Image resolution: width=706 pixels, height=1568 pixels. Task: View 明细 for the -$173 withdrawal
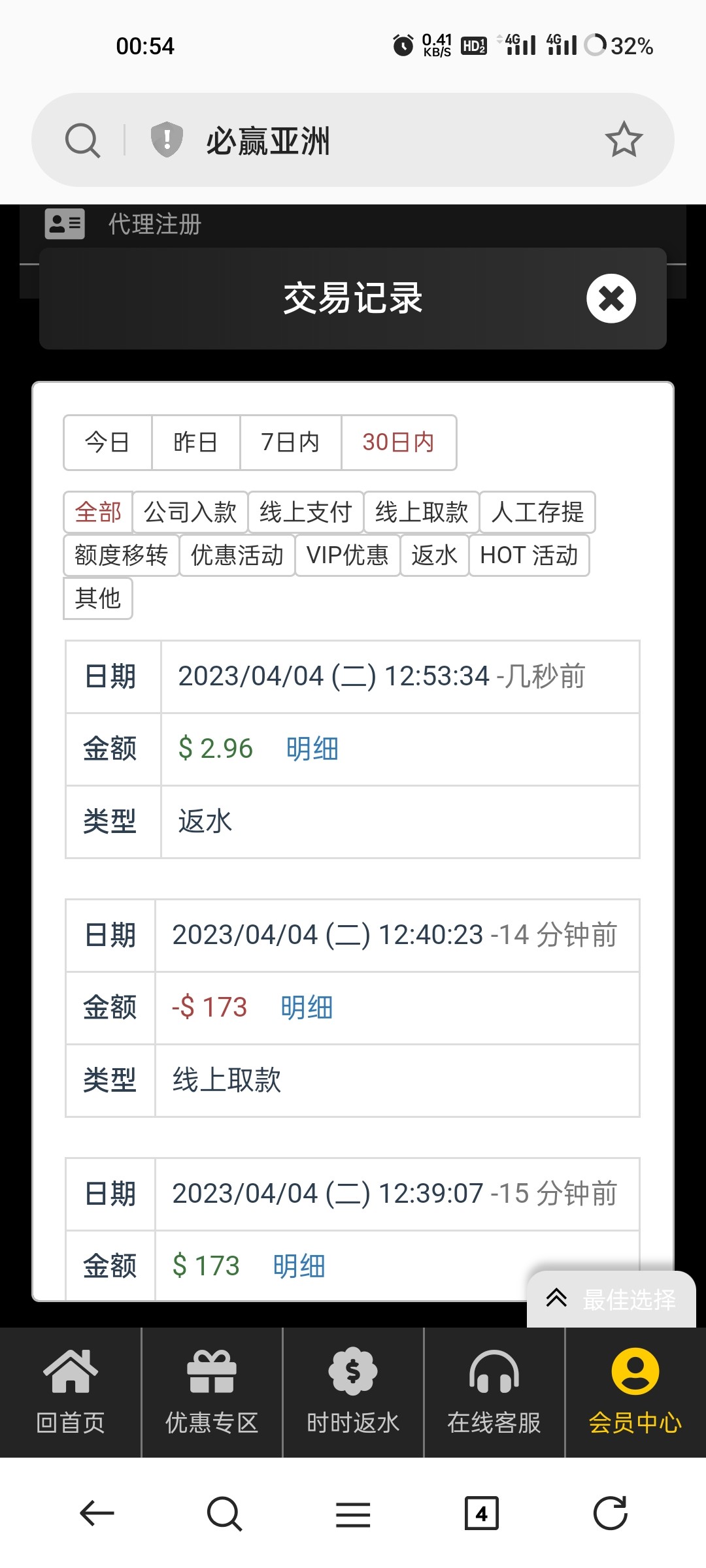307,1007
